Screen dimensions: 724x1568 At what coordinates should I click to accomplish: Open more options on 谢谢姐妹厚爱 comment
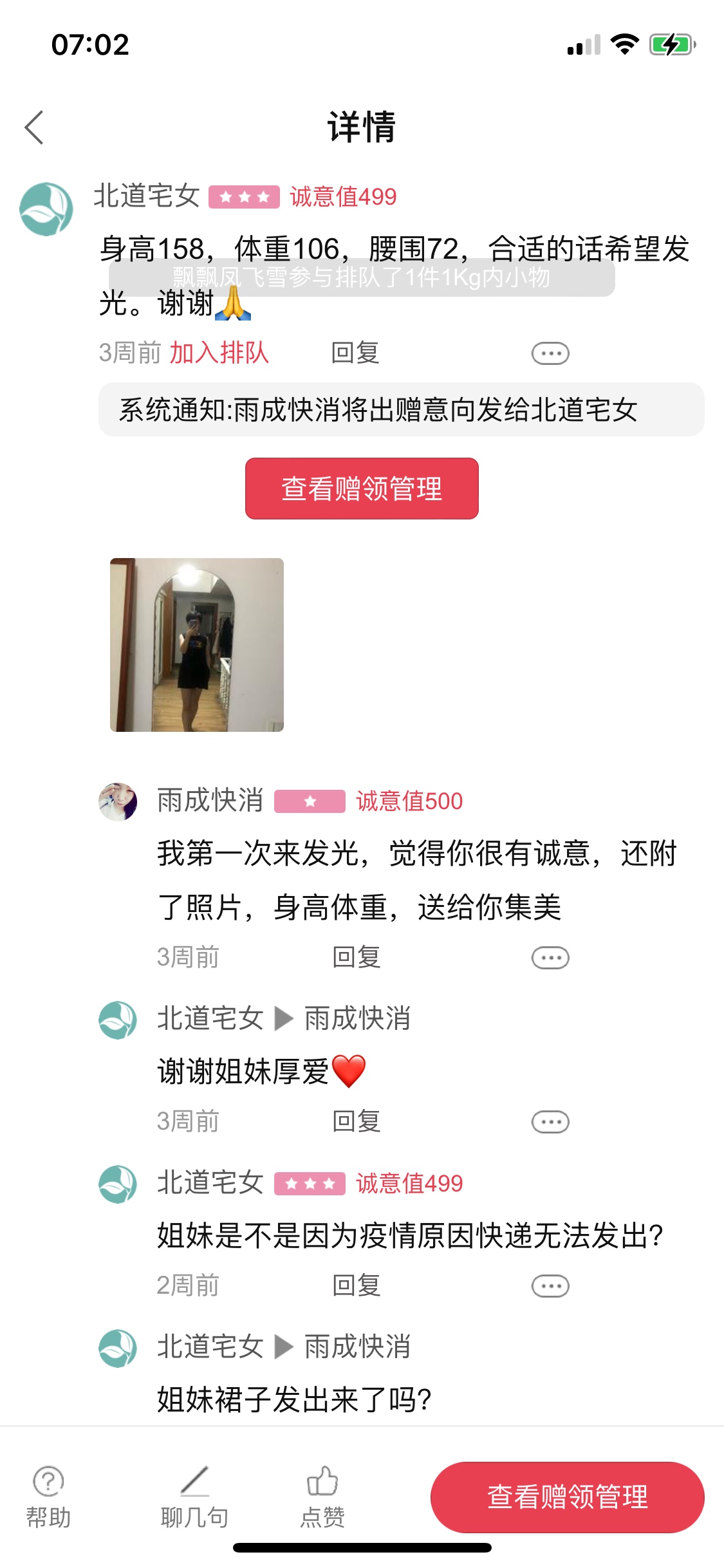pyautogui.click(x=550, y=1122)
